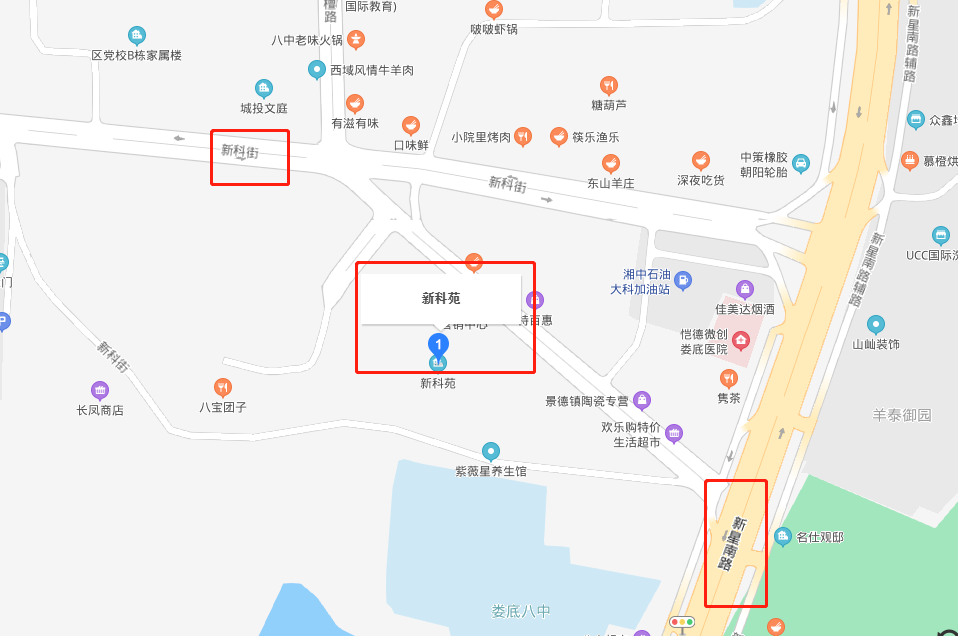Screen dimensions: 958x636
Task: Open the 景德镇陶瓷专营 shop marker
Action: 642,400
